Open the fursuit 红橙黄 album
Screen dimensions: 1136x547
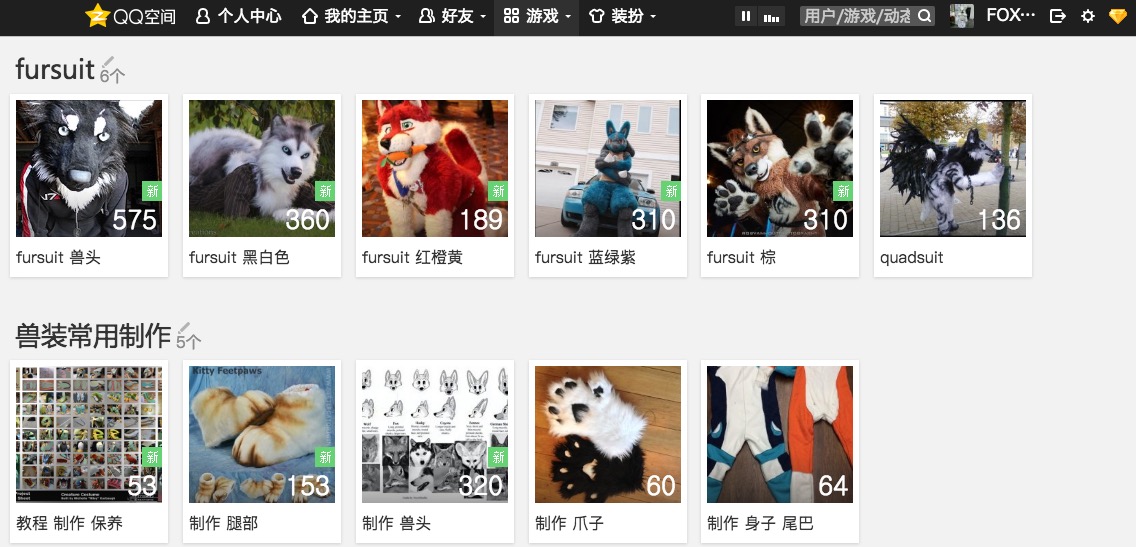[435, 169]
